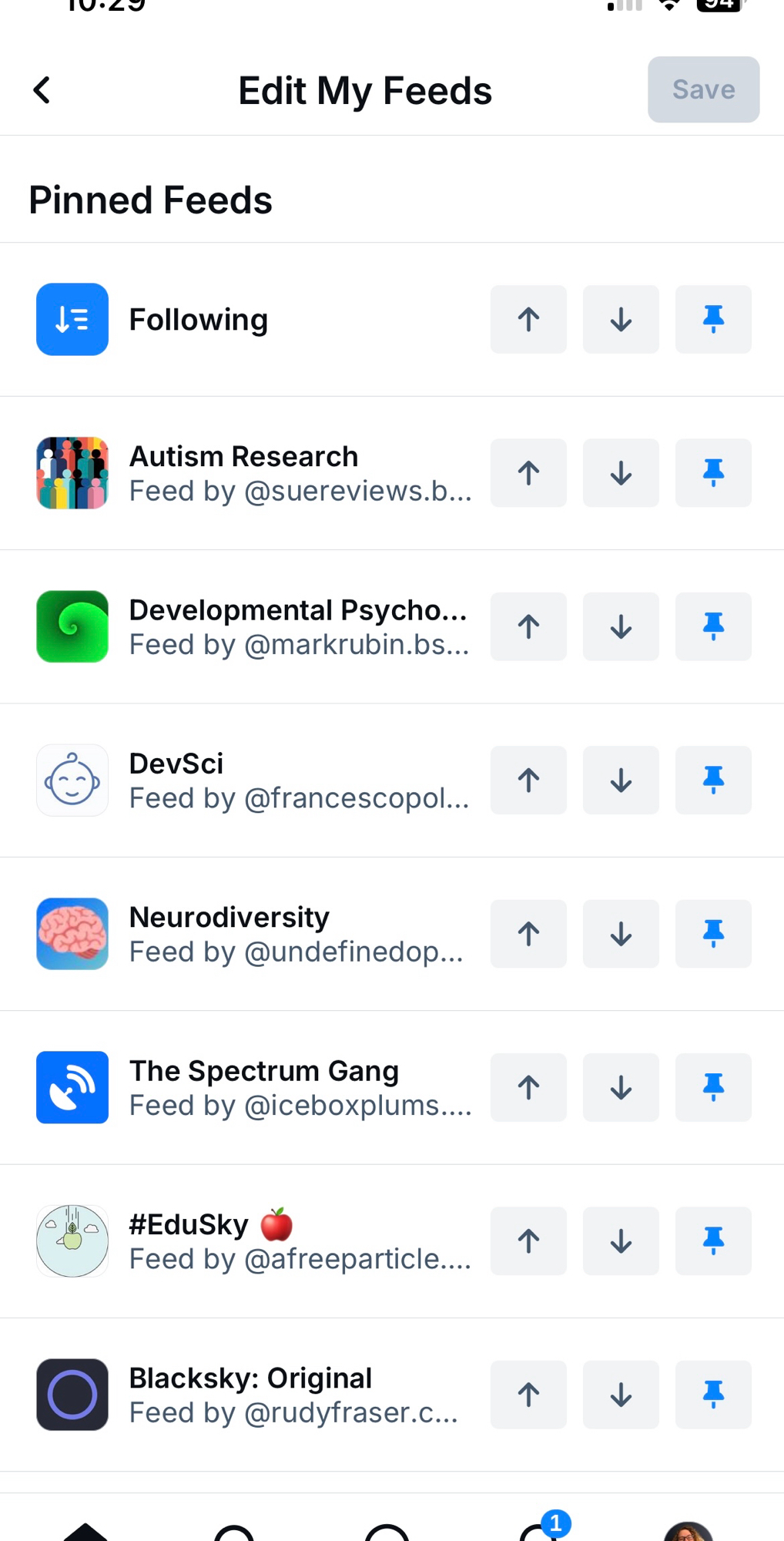Unpin the Neurodiversity feed
This screenshot has height=1541, width=784.
pos(713,933)
